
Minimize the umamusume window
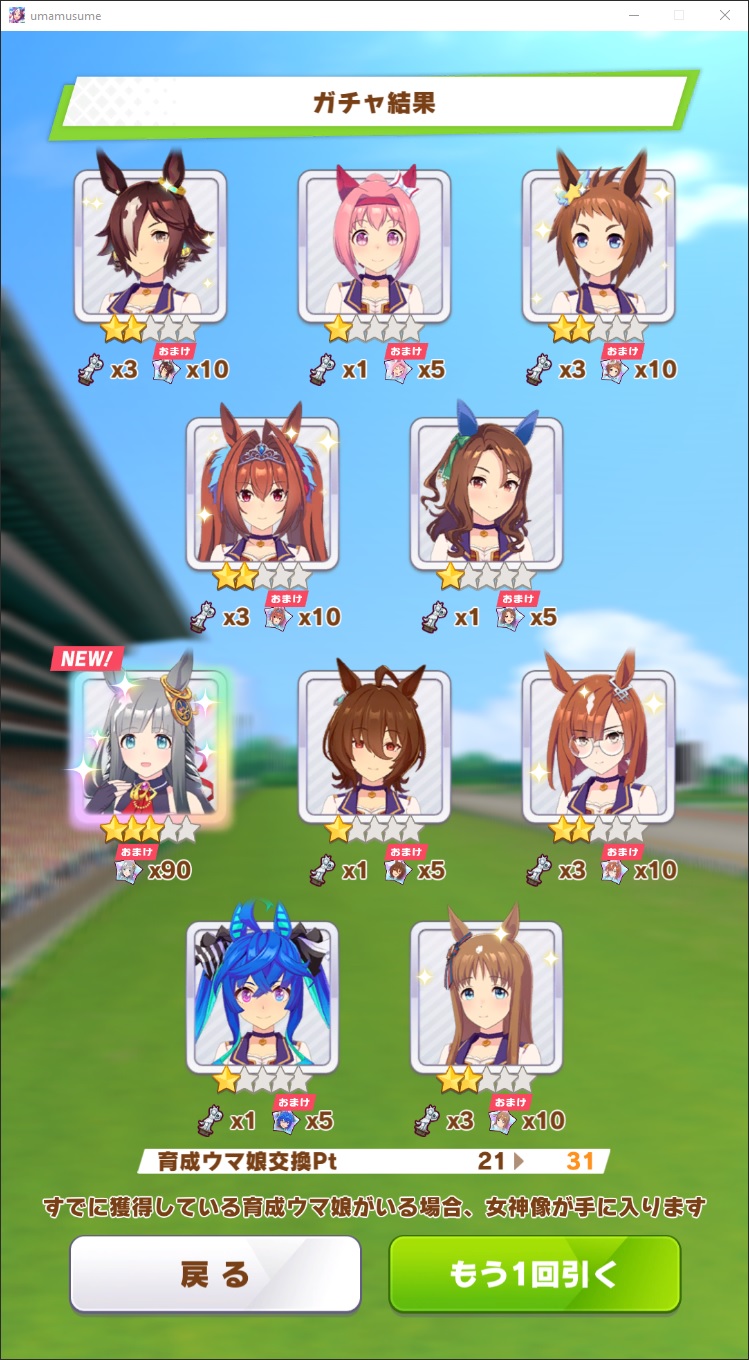point(634,15)
